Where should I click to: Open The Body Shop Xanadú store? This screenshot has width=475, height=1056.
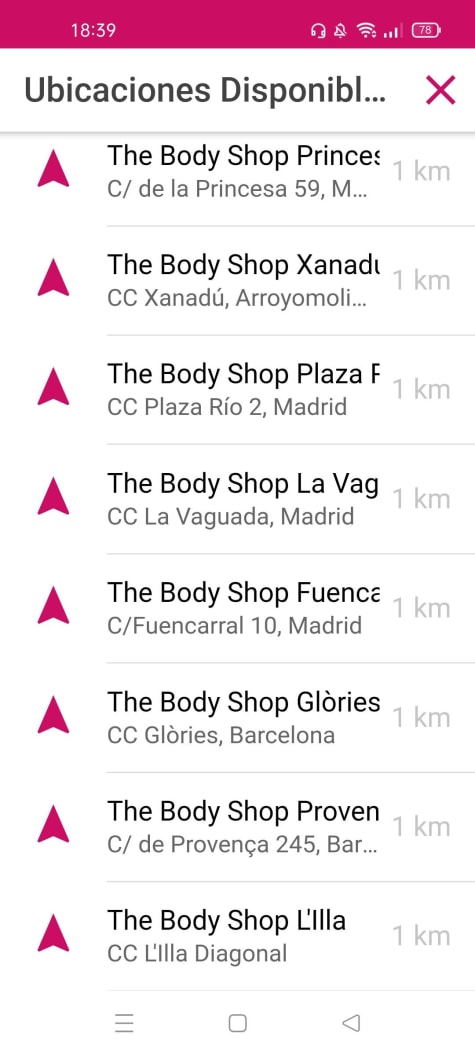tap(237, 280)
